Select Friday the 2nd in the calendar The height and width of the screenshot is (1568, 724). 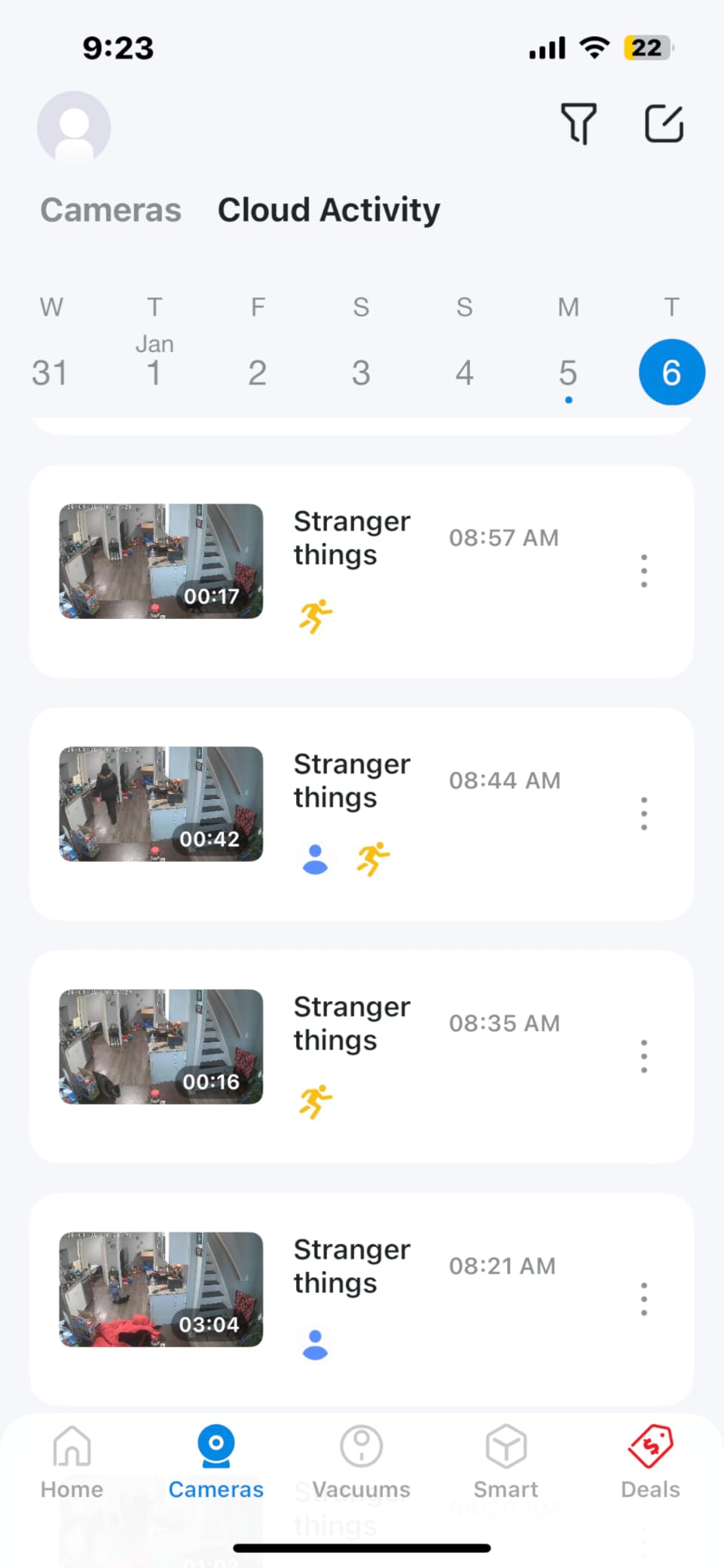coord(258,372)
